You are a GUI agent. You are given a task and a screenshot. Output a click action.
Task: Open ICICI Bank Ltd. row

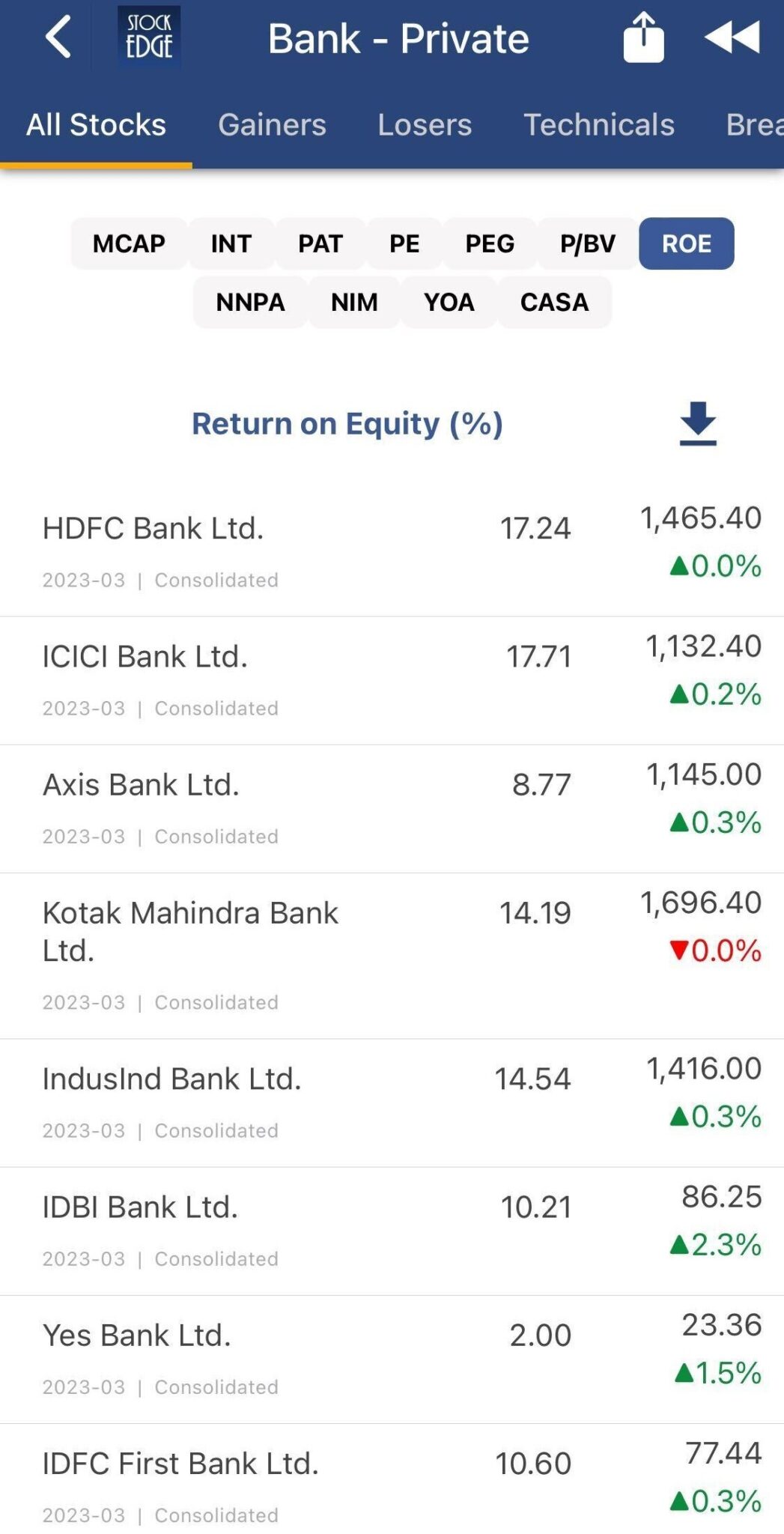point(145,657)
